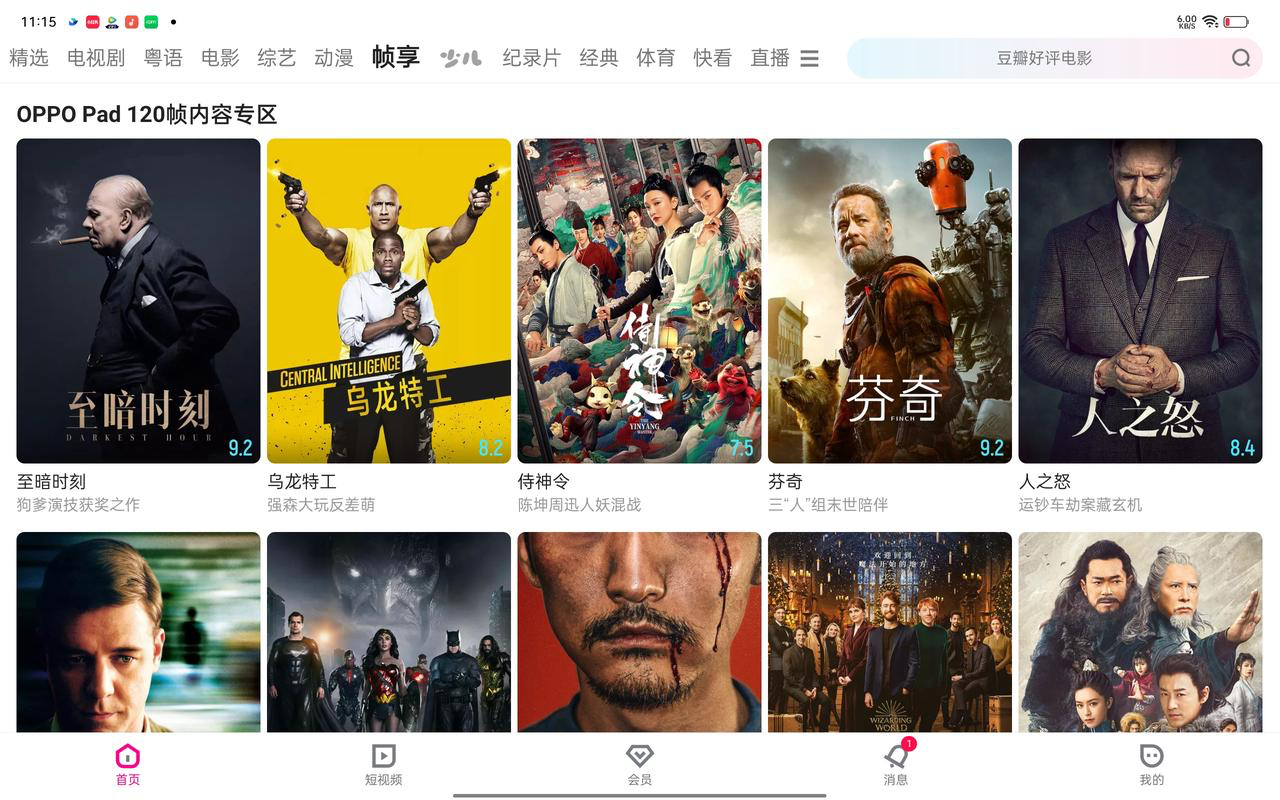Open the movie 乌龙特工
This screenshot has height=800, width=1280.
click(389, 300)
